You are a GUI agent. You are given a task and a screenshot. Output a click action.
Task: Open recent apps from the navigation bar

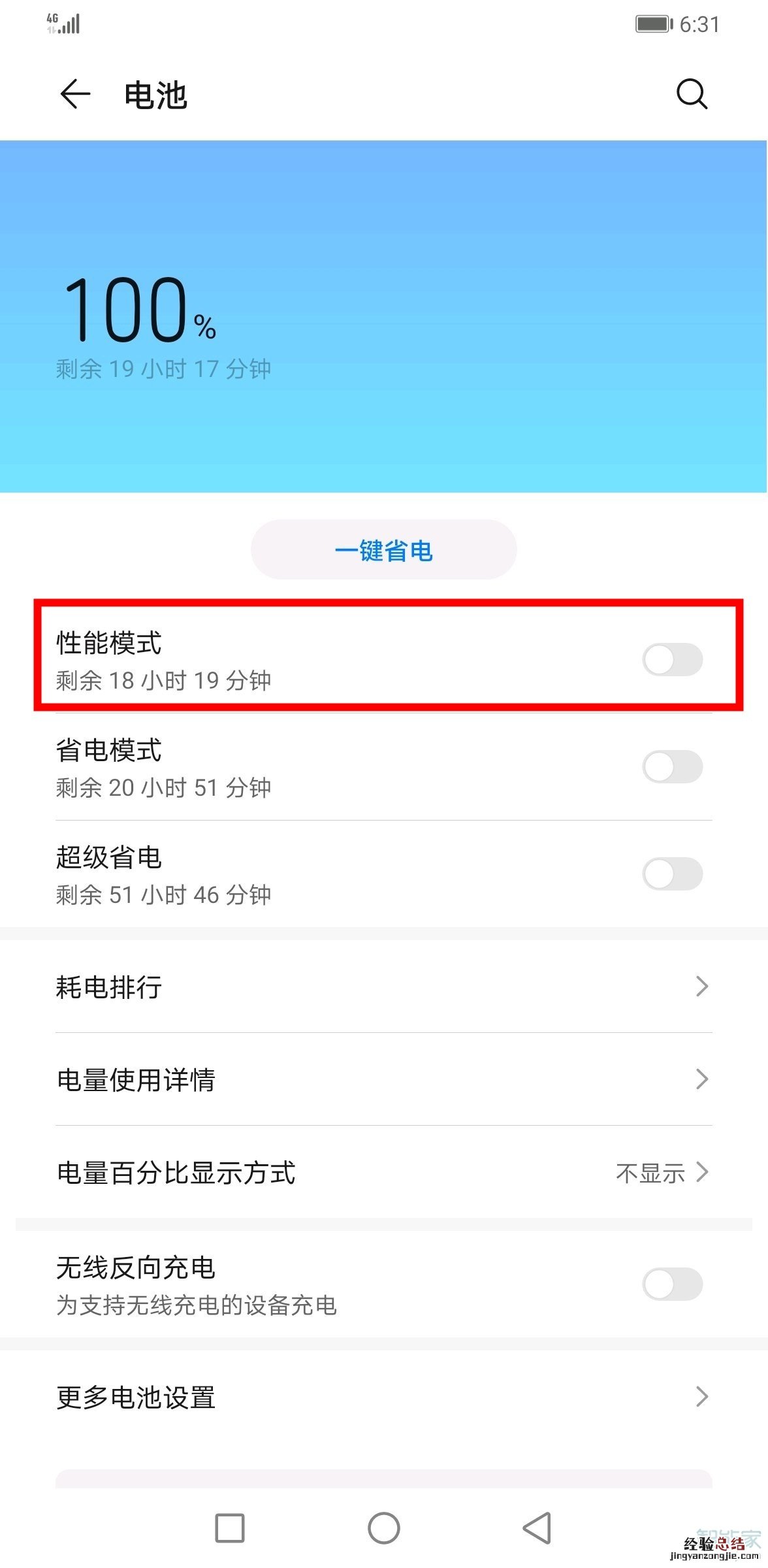(x=230, y=1528)
